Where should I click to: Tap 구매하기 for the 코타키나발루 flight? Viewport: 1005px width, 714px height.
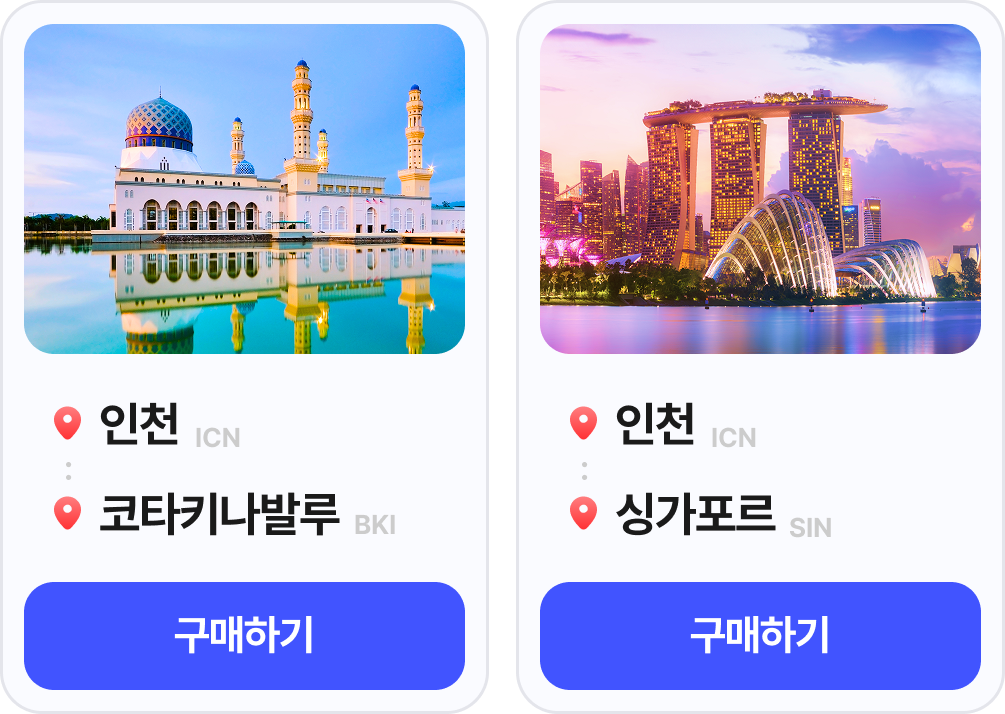pyautogui.click(x=244, y=636)
